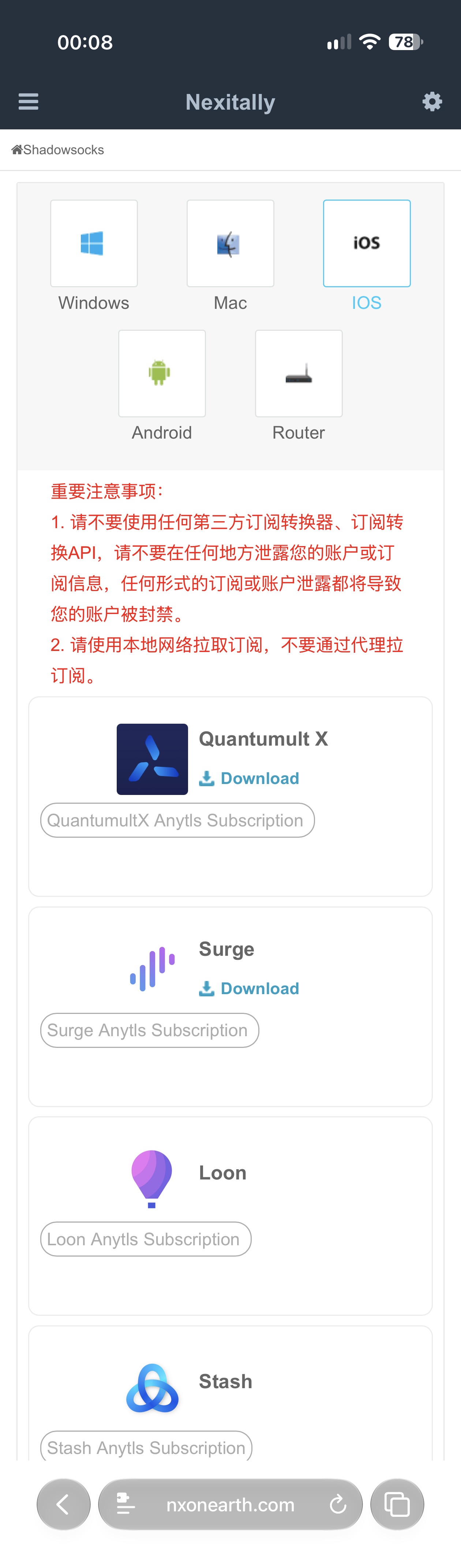This screenshot has height=1568, width=461.
Task: Tap Loon Anytls Subscription button
Action: click(146, 1239)
